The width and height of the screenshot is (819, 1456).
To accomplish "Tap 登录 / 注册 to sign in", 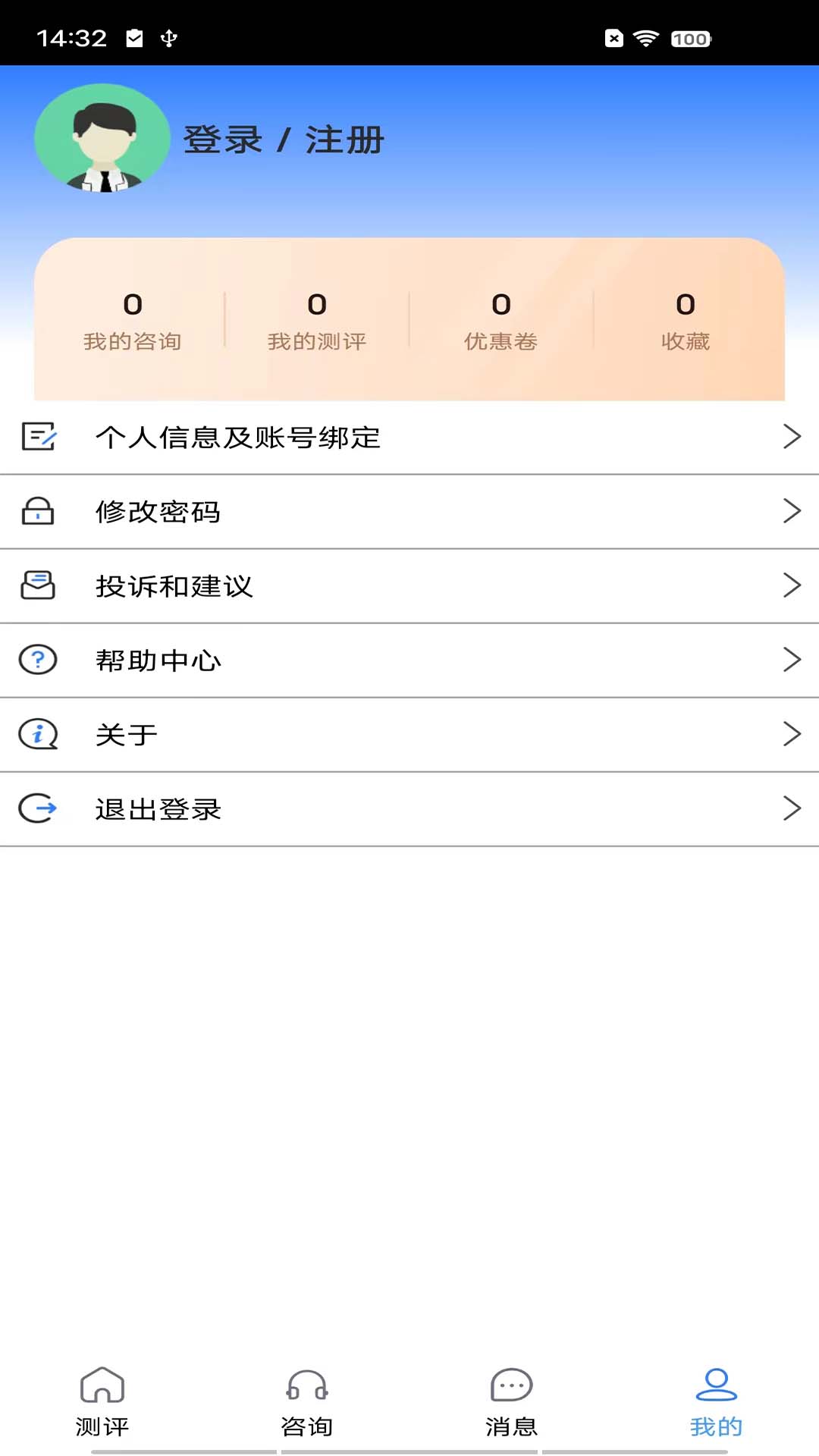I will point(284,140).
